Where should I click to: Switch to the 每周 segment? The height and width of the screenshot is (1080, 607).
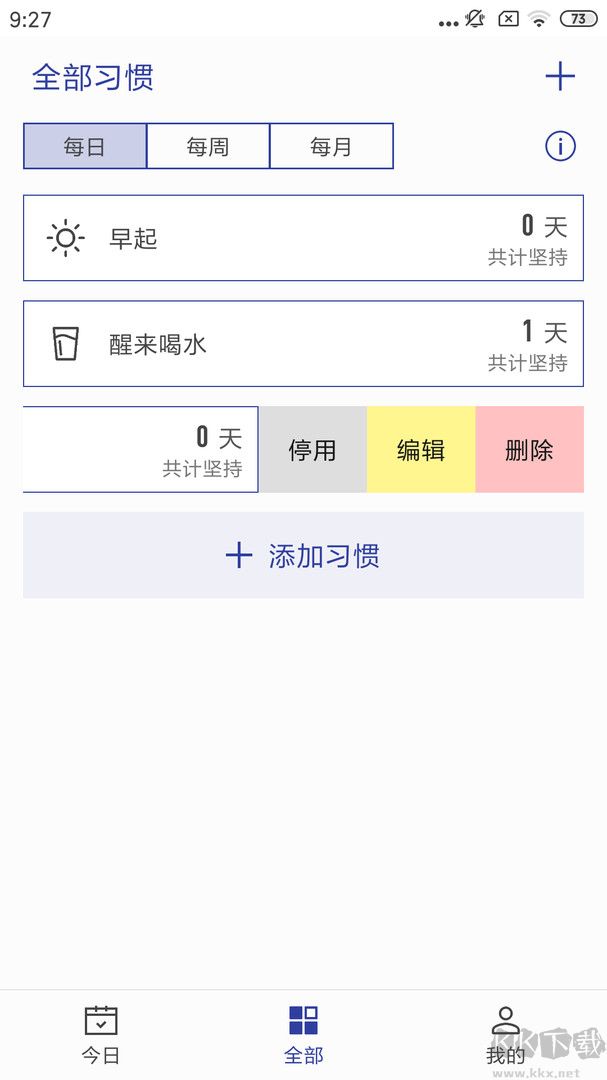coord(208,146)
